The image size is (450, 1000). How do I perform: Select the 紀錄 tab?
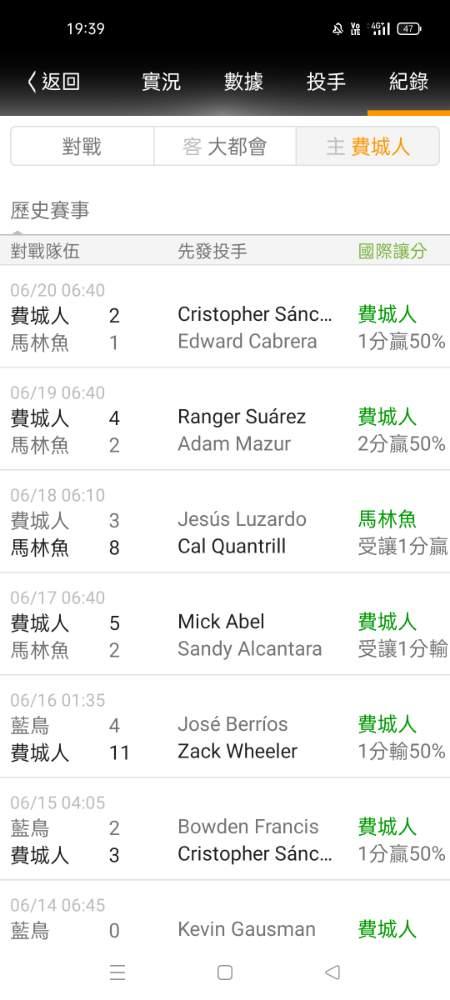409,82
